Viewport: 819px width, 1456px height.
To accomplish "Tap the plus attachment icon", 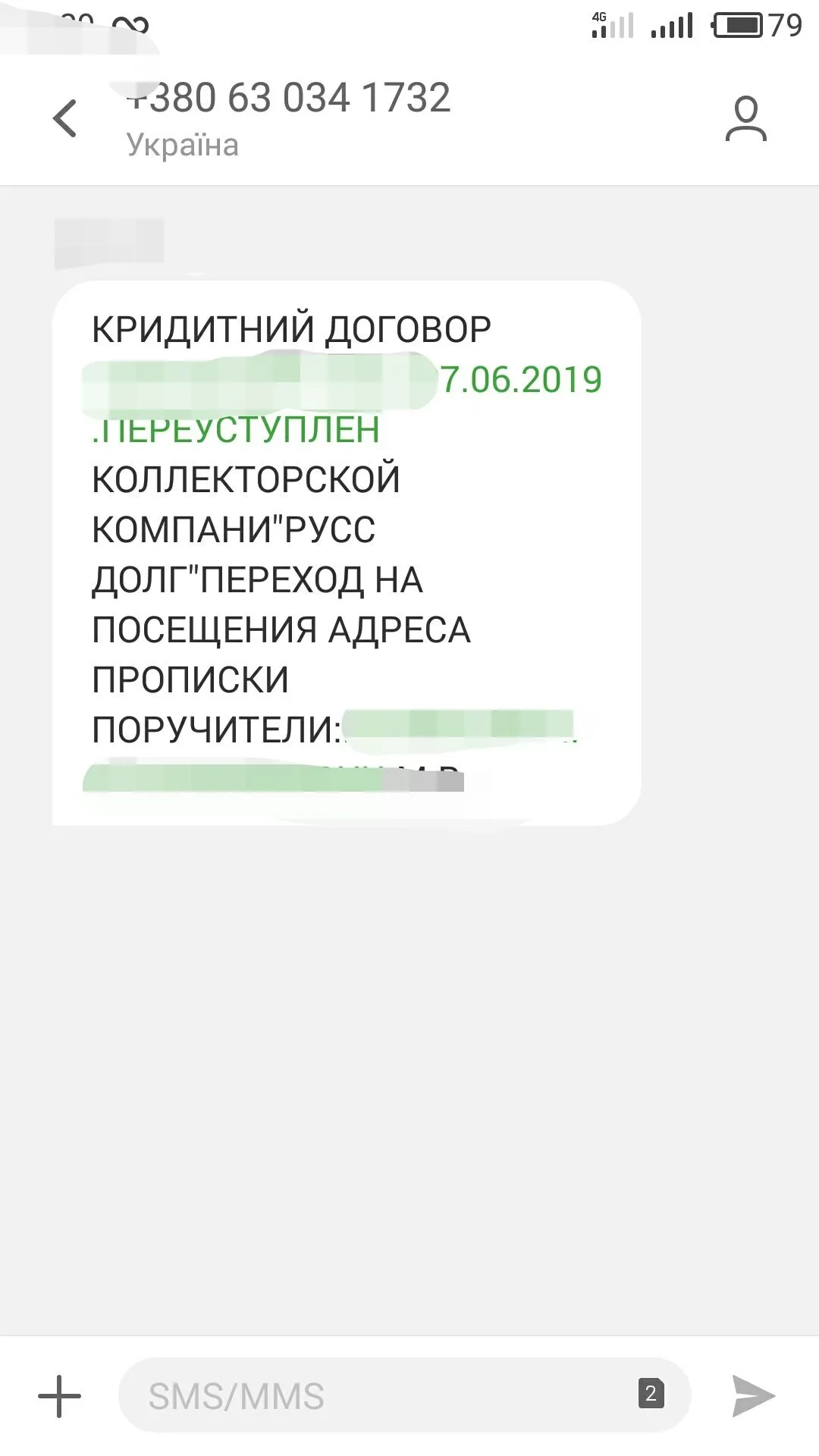I will pos(59,1395).
